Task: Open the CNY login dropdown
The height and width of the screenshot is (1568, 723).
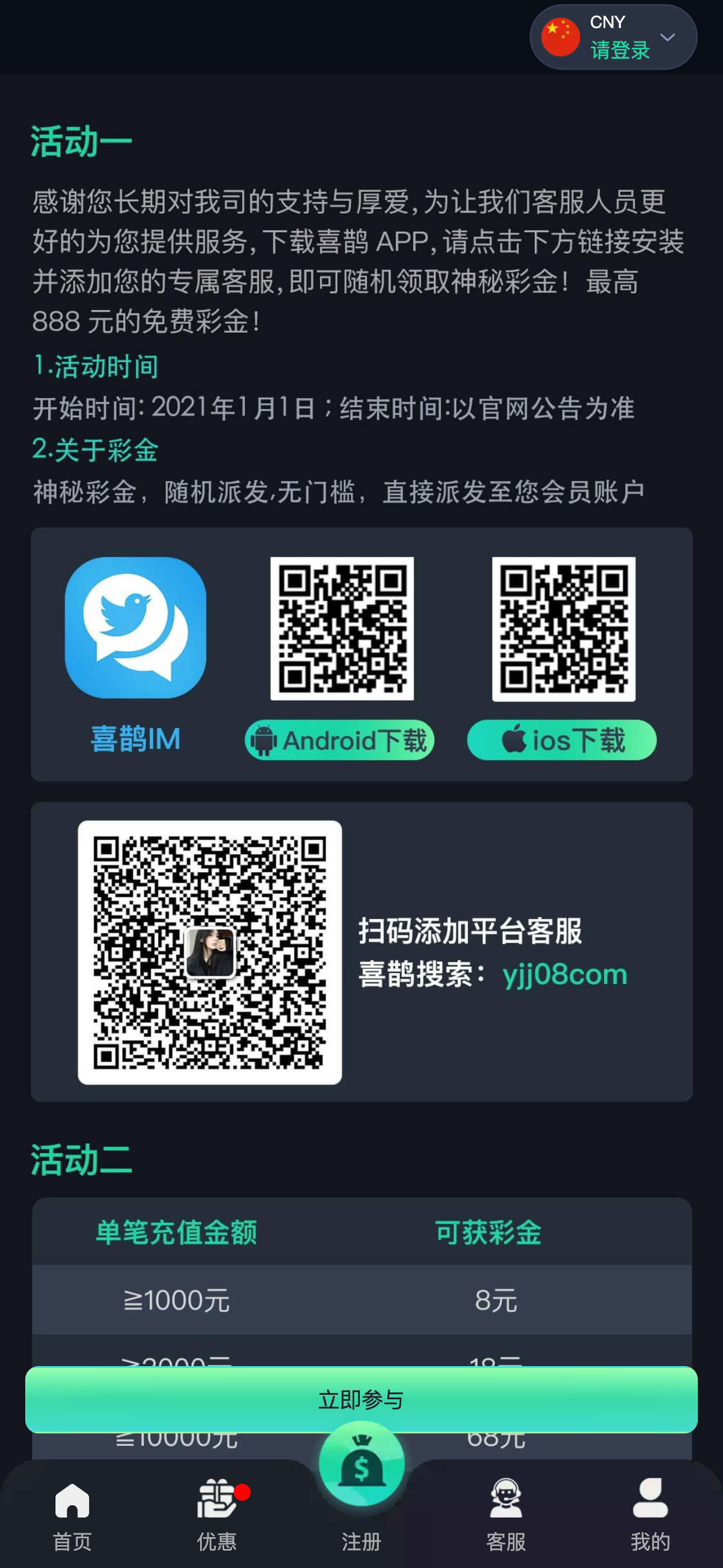Action: [613, 37]
